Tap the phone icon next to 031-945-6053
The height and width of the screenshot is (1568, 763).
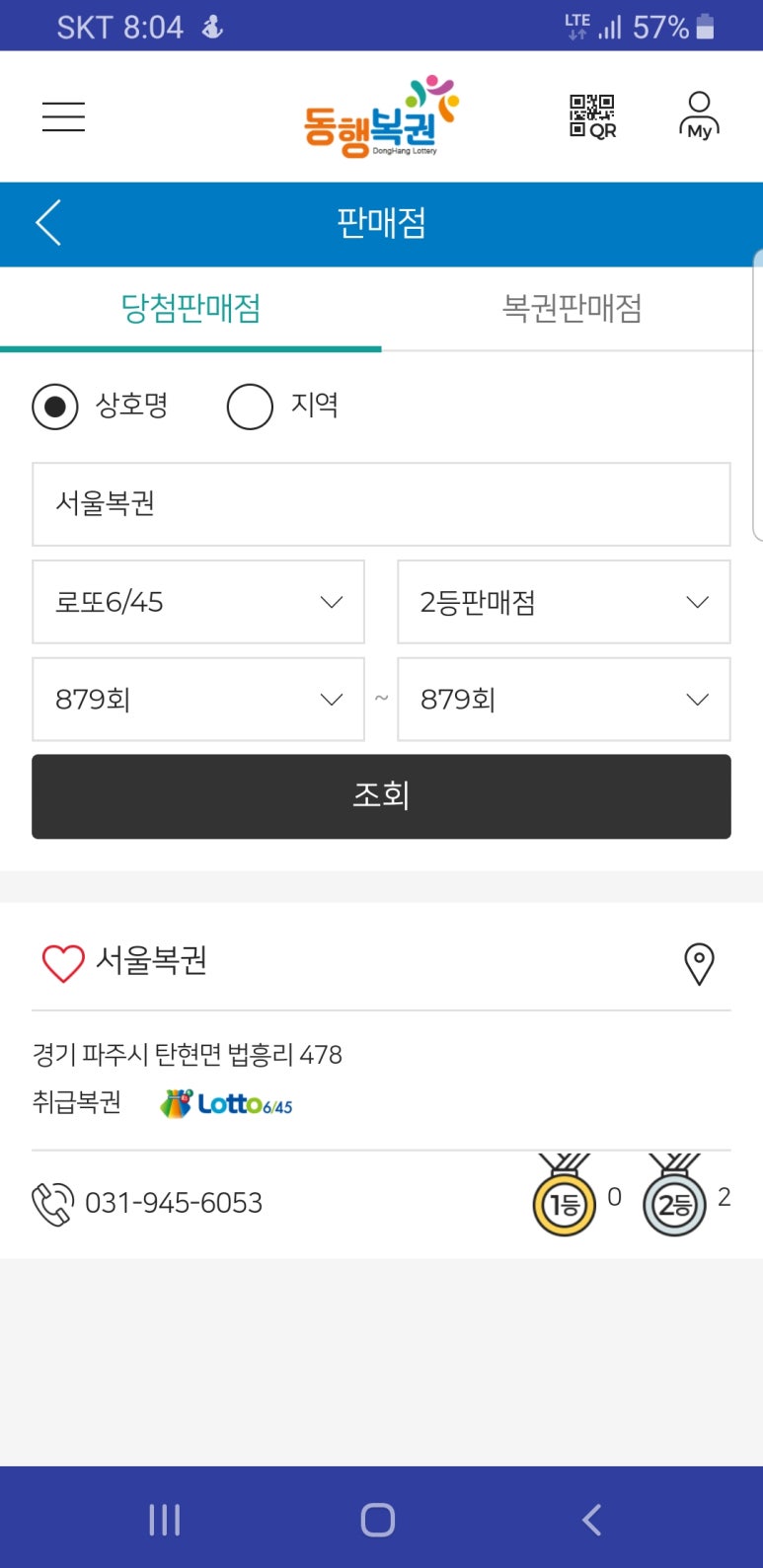pyautogui.click(x=51, y=1203)
